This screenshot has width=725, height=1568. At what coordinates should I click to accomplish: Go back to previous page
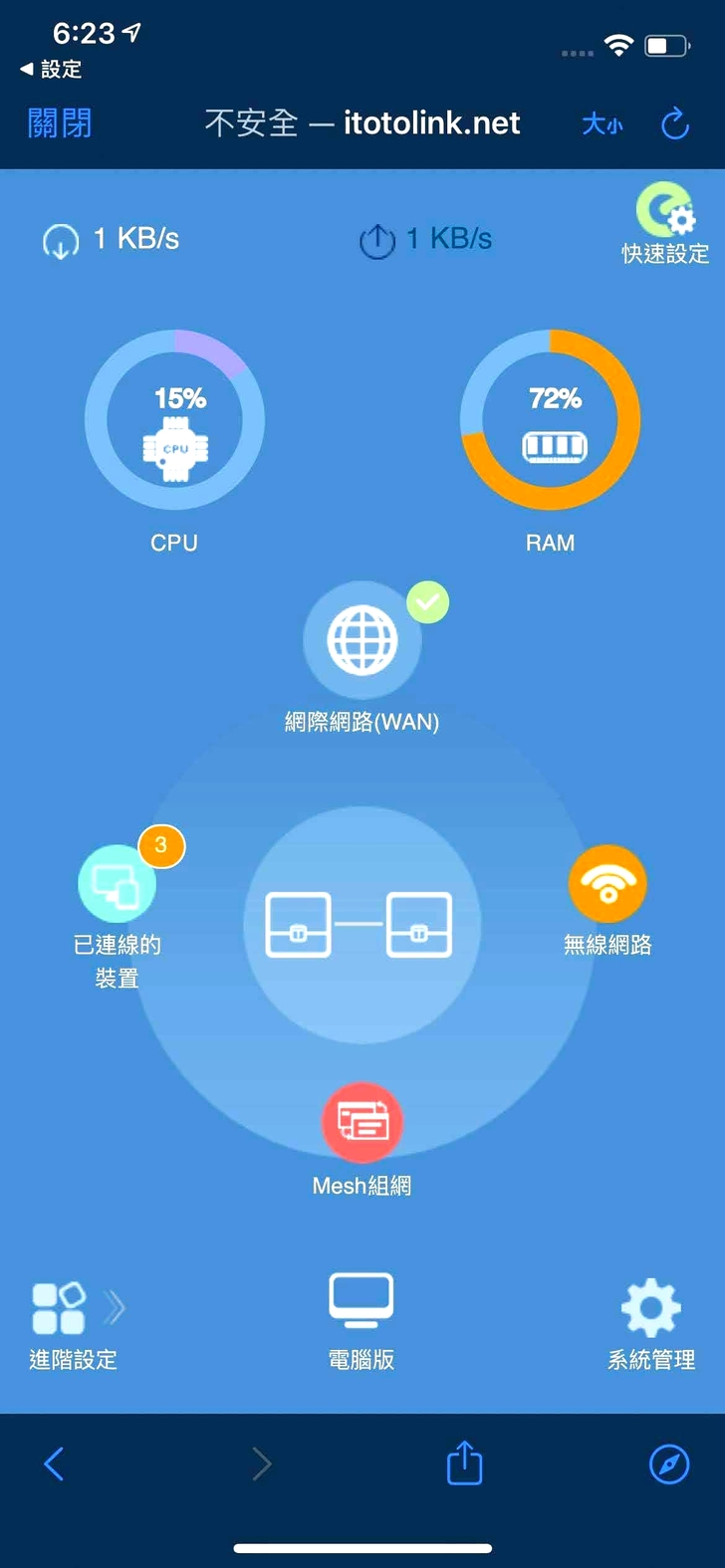[55, 1463]
